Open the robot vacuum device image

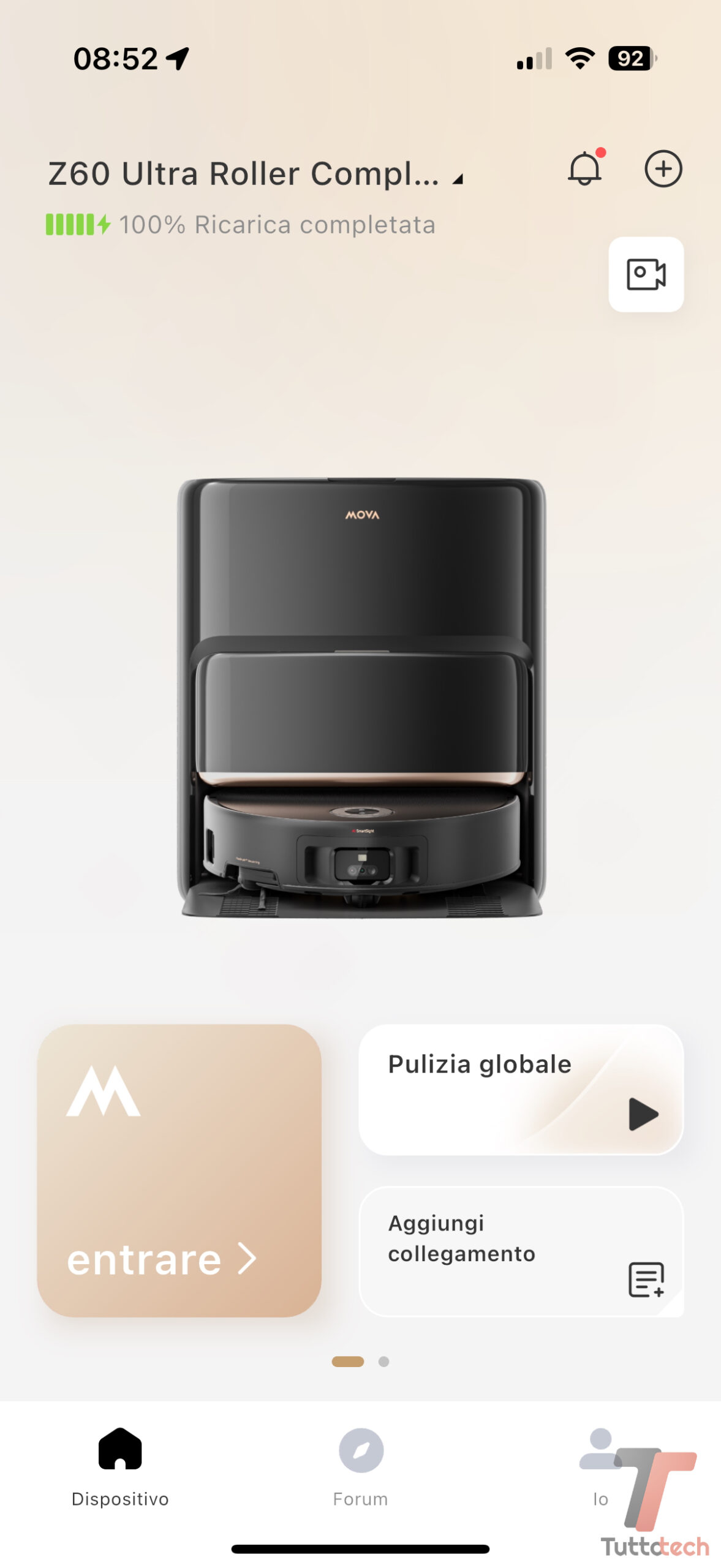(x=361, y=697)
